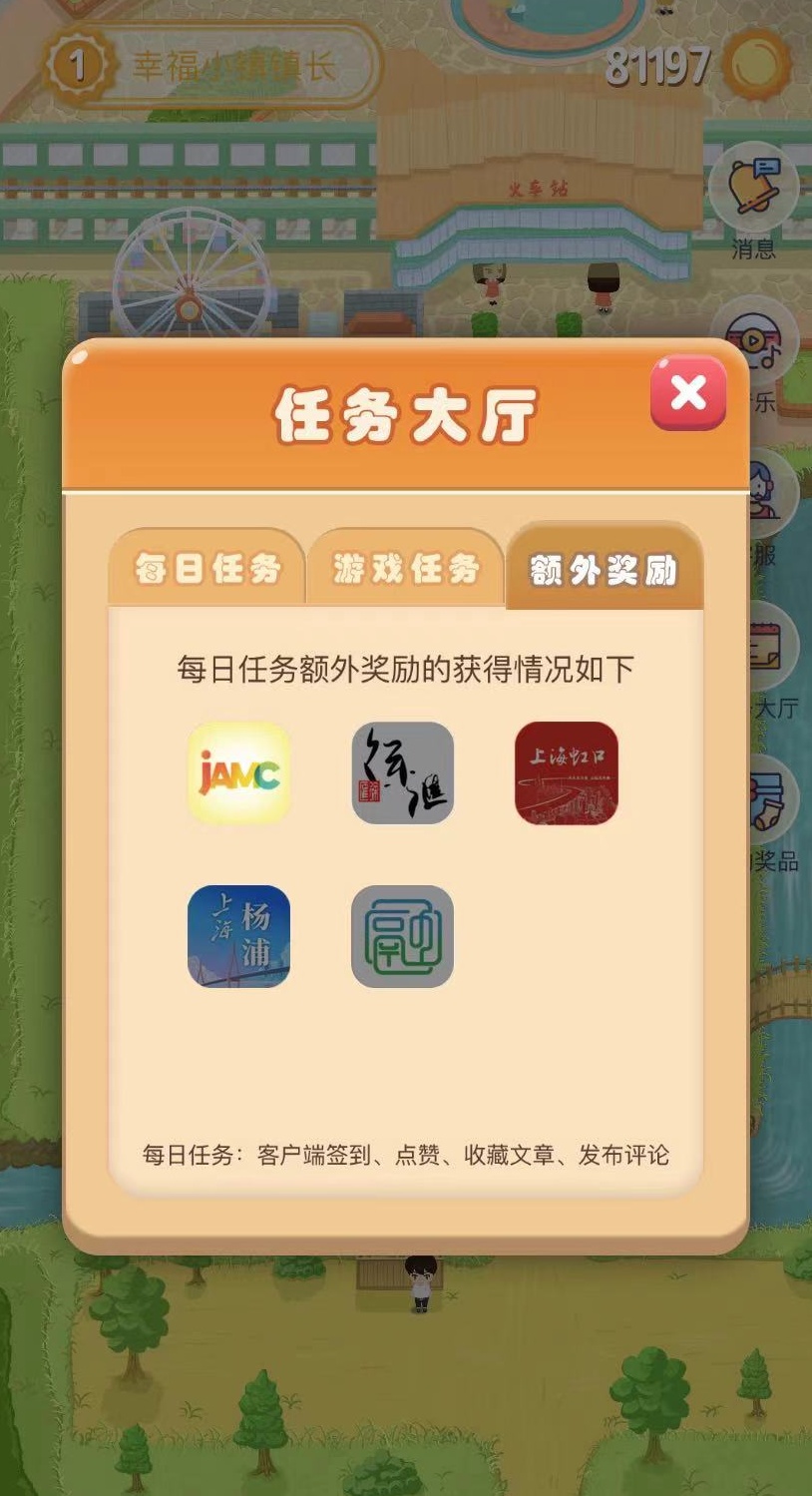Screen dimensions: 812x1496
Task: Open the JAMC app icon
Action: click(238, 773)
